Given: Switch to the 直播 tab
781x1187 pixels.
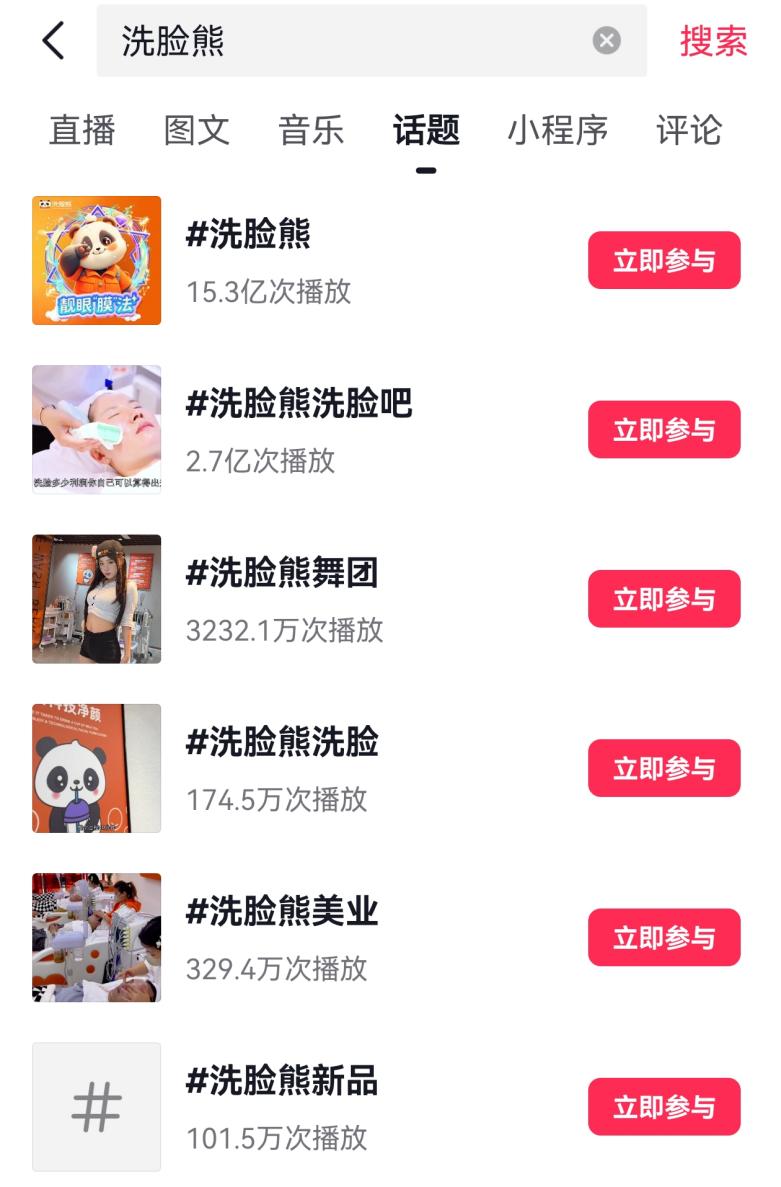Looking at the screenshot, I should (x=82, y=130).
